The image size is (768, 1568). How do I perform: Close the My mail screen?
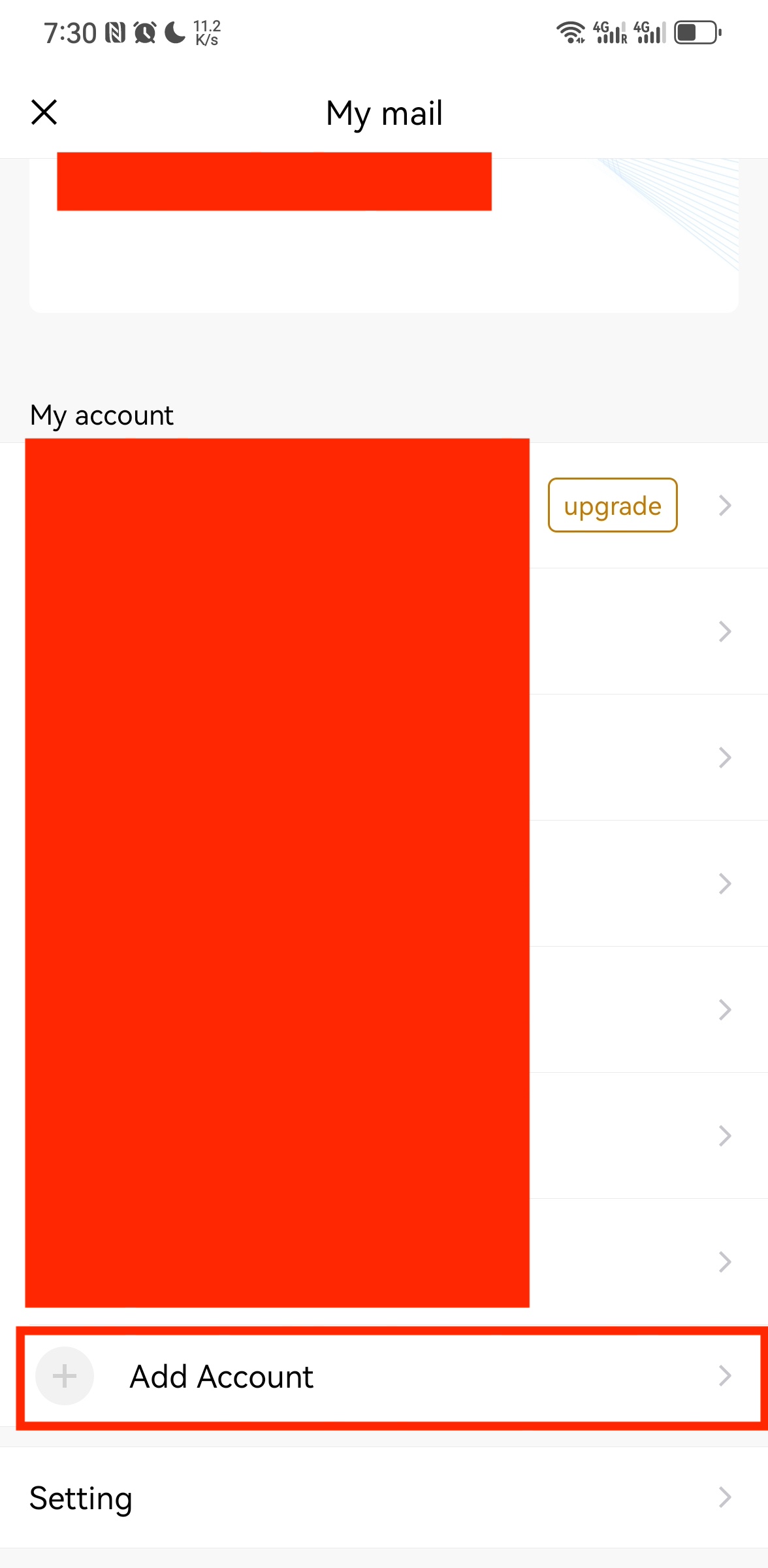[44, 112]
